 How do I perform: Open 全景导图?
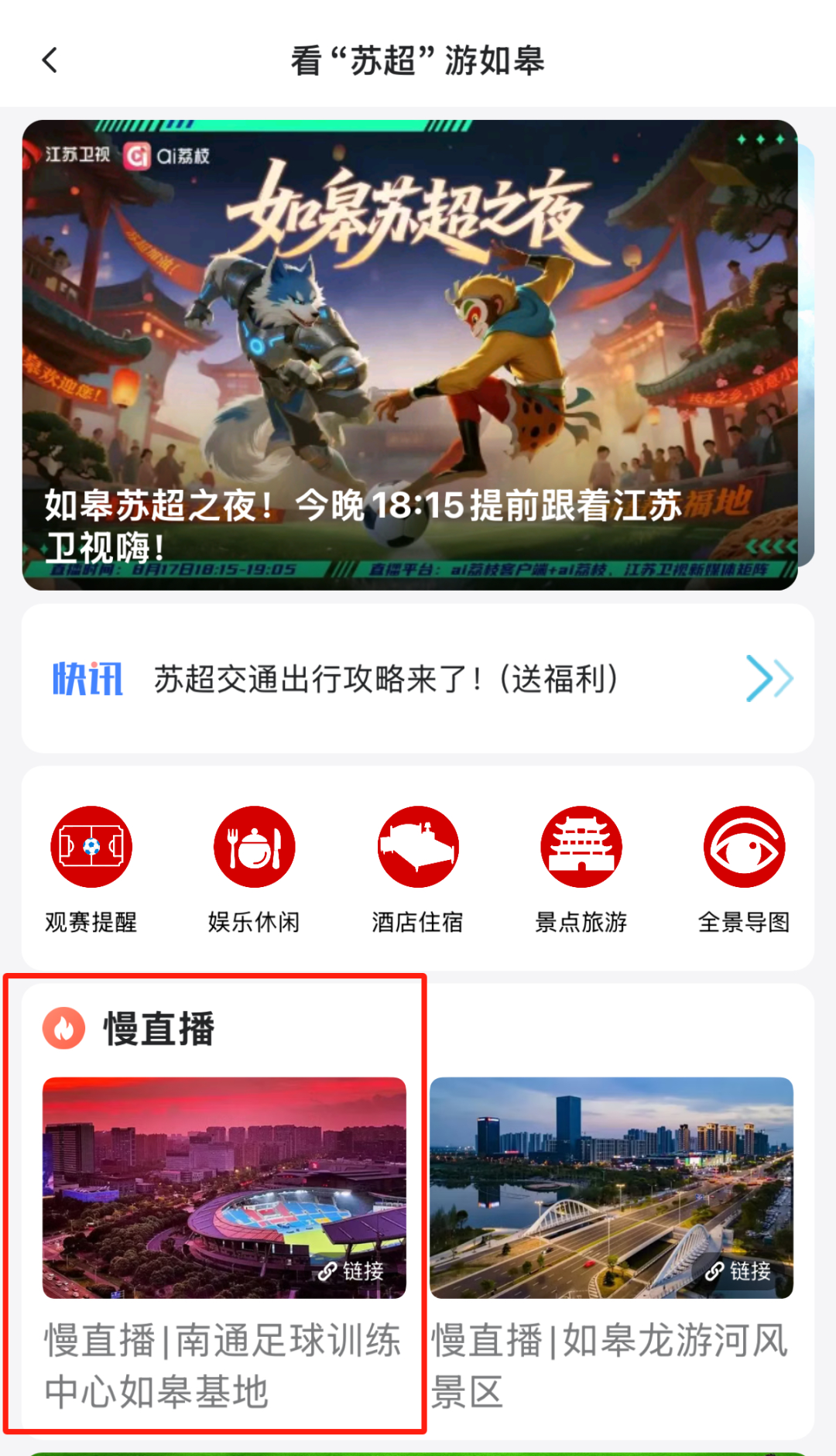[x=744, y=868]
